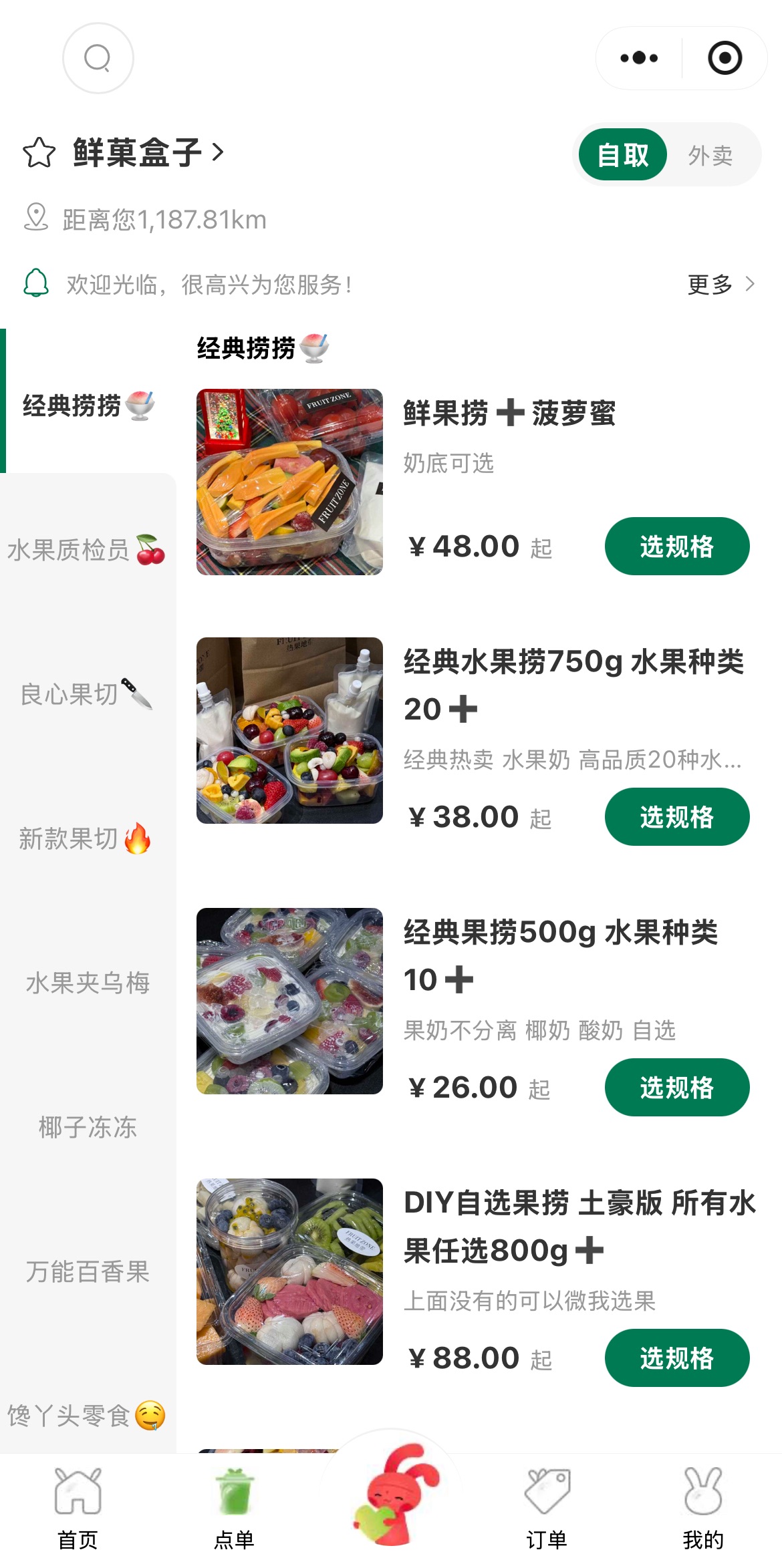Choose specs for 鲜果捞➕菠萝蜜
Viewport: 782px width, 1568px height.
tap(677, 546)
